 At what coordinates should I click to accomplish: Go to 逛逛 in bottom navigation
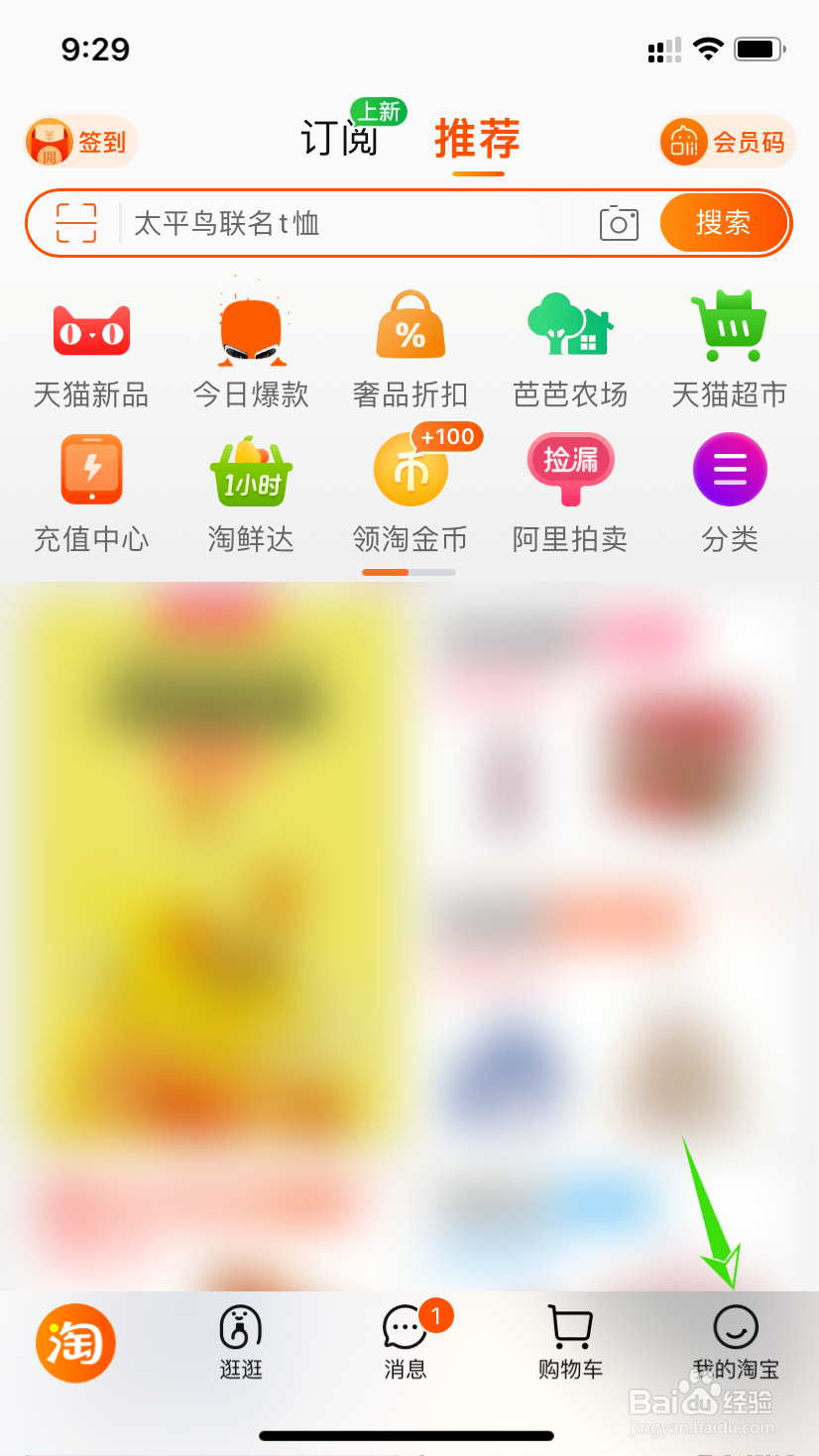pyautogui.click(x=240, y=1343)
